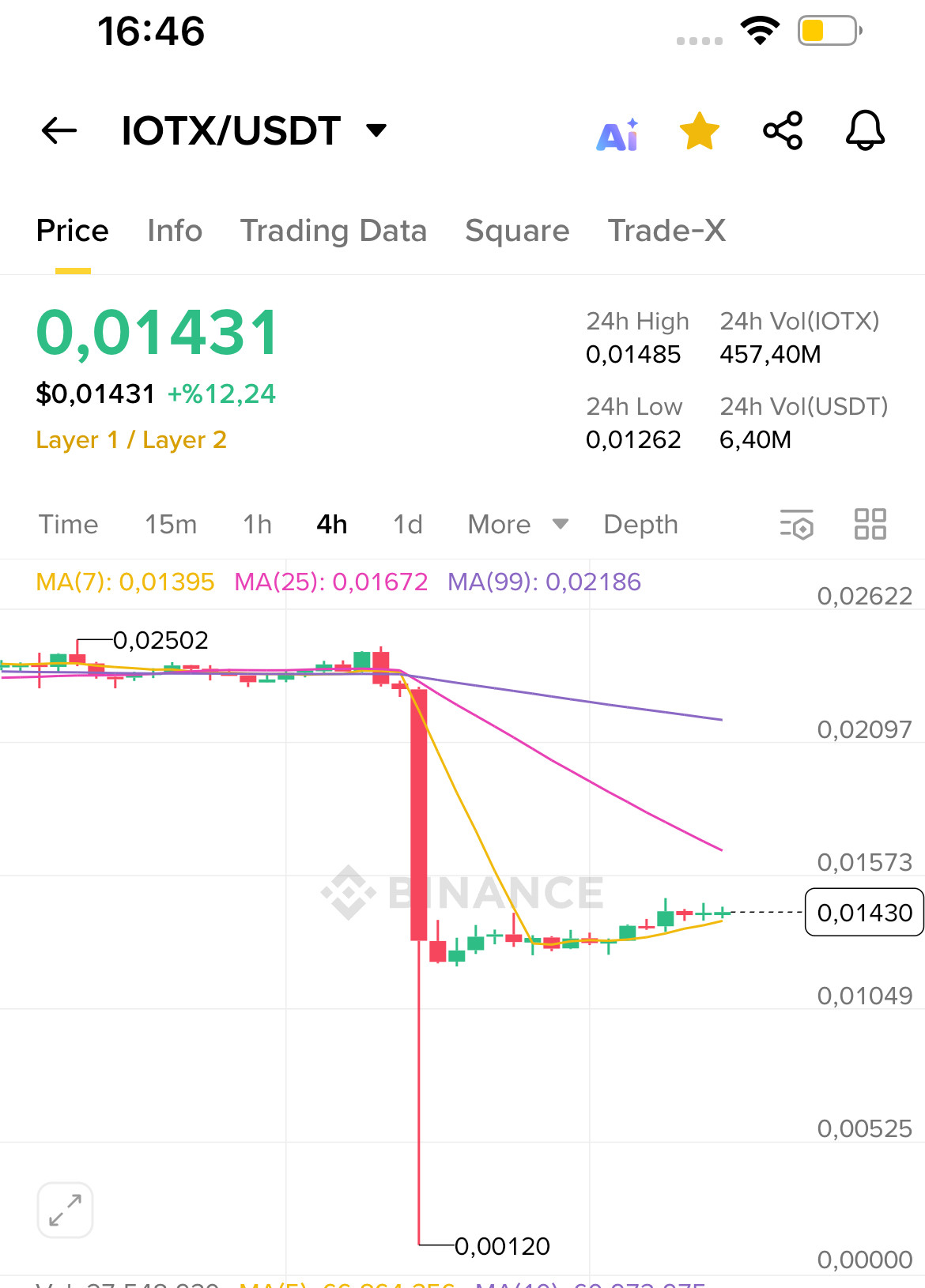Select the 1d interval
925x1288 pixels.
tap(408, 525)
